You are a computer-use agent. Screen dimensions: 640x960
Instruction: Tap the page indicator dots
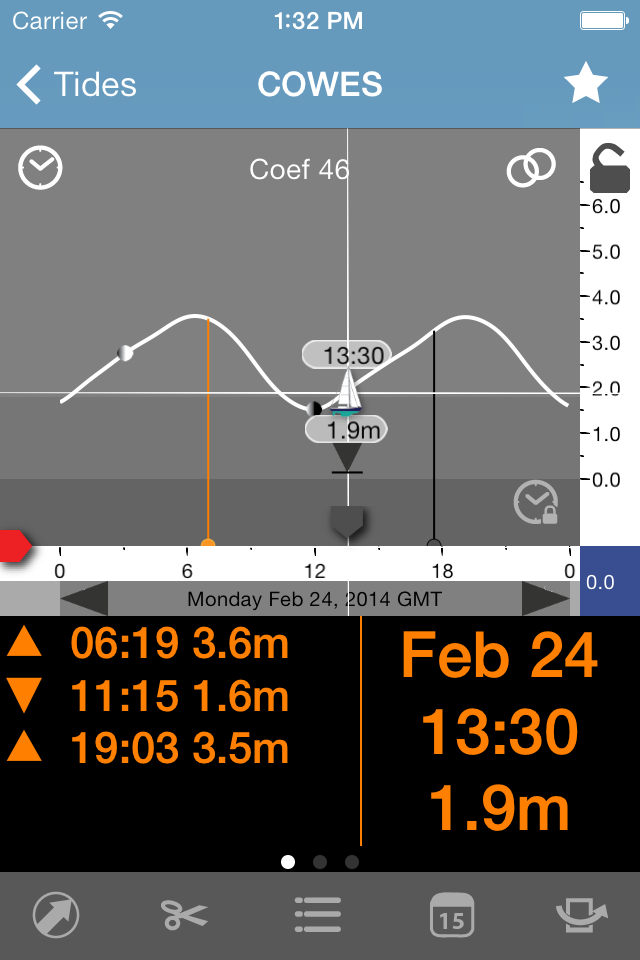pos(320,861)
